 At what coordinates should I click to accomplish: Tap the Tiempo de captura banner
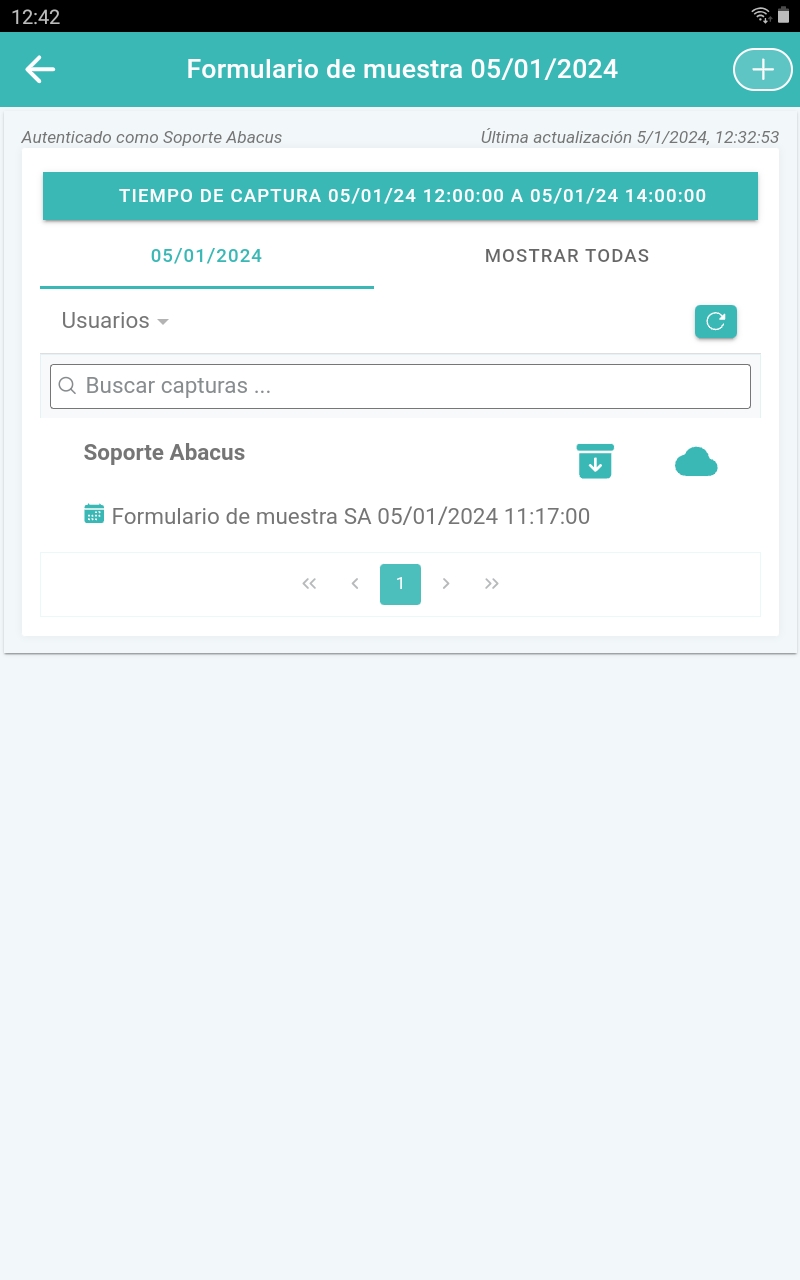tap(400, 196)
